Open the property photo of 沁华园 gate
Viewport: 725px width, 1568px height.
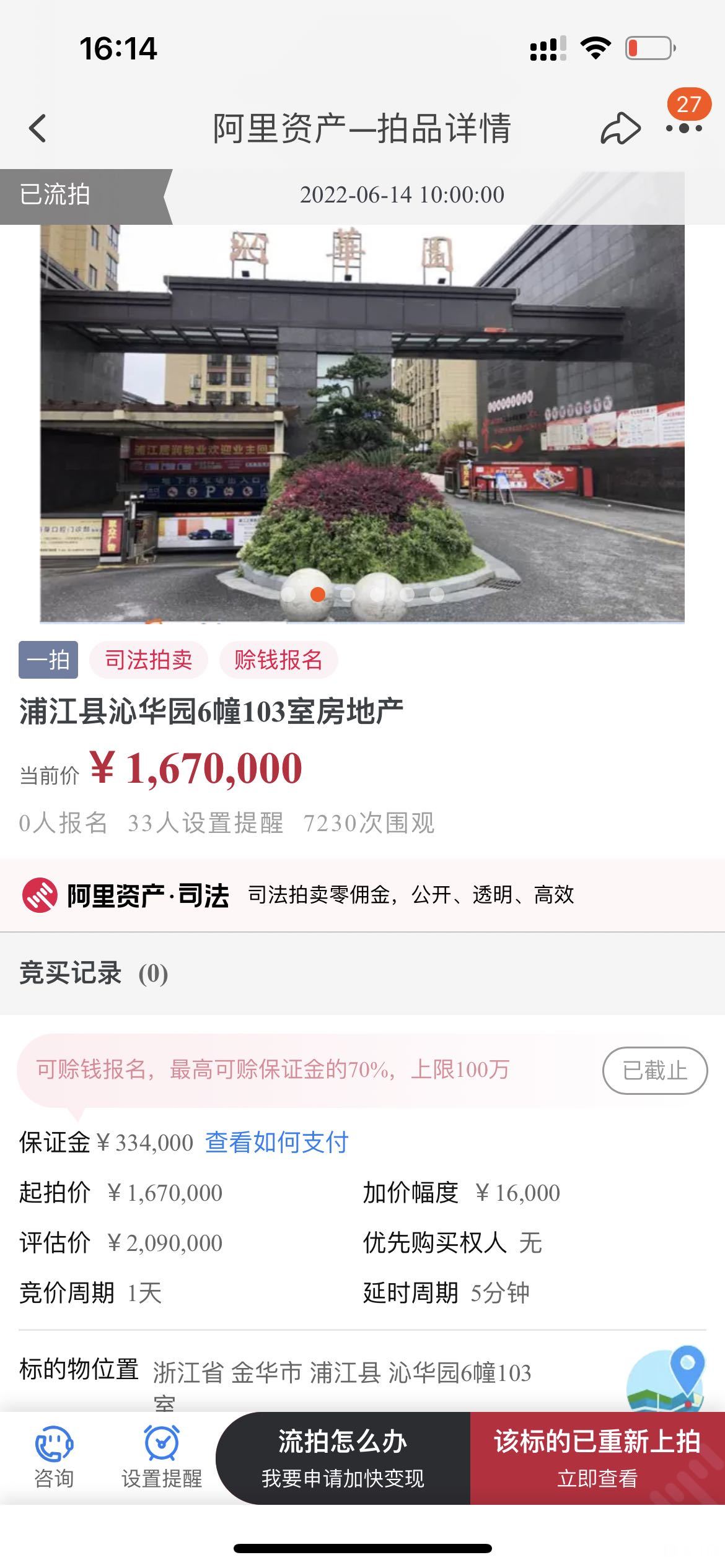pos(362,424)
